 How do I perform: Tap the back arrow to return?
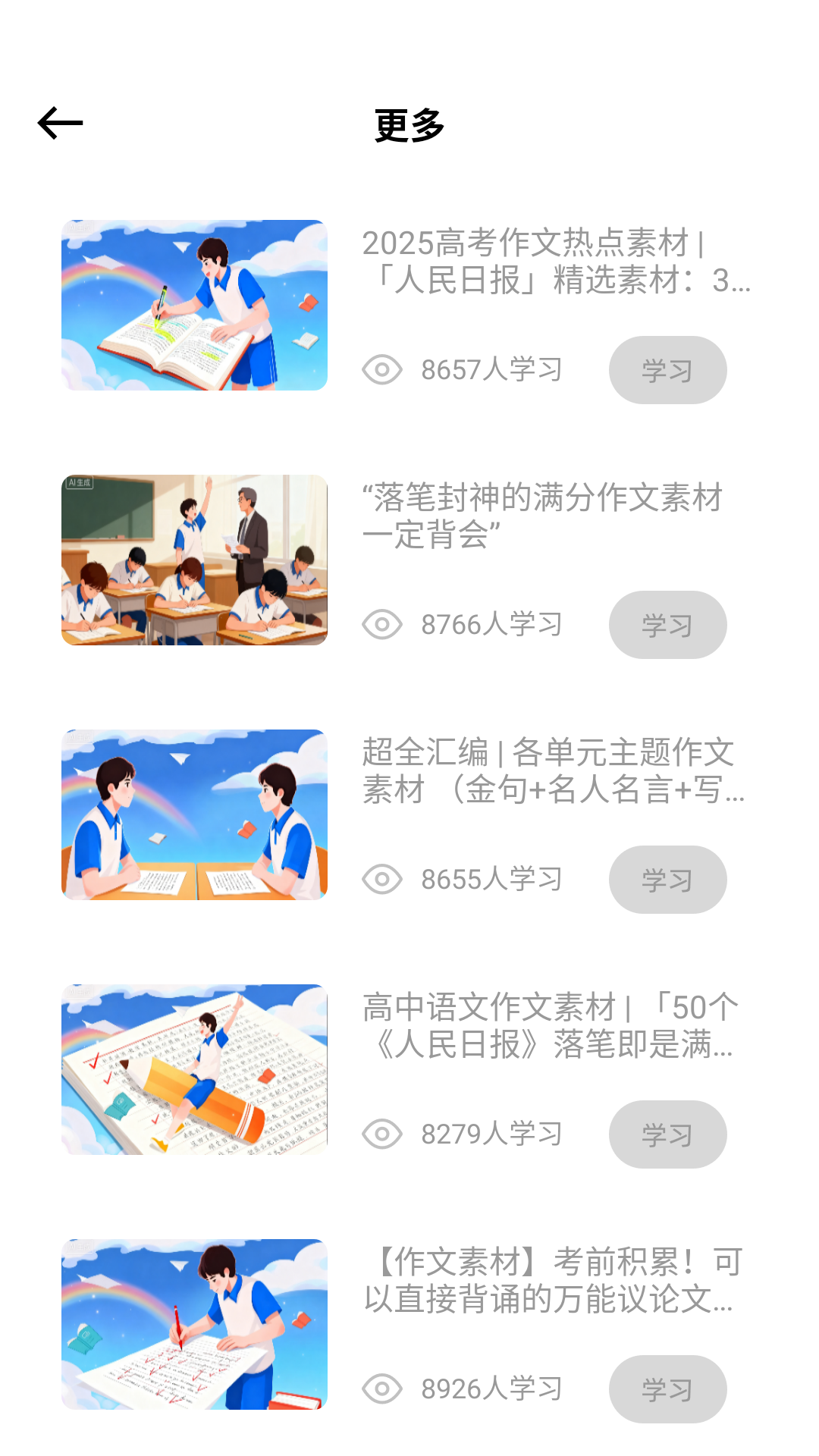61,122
